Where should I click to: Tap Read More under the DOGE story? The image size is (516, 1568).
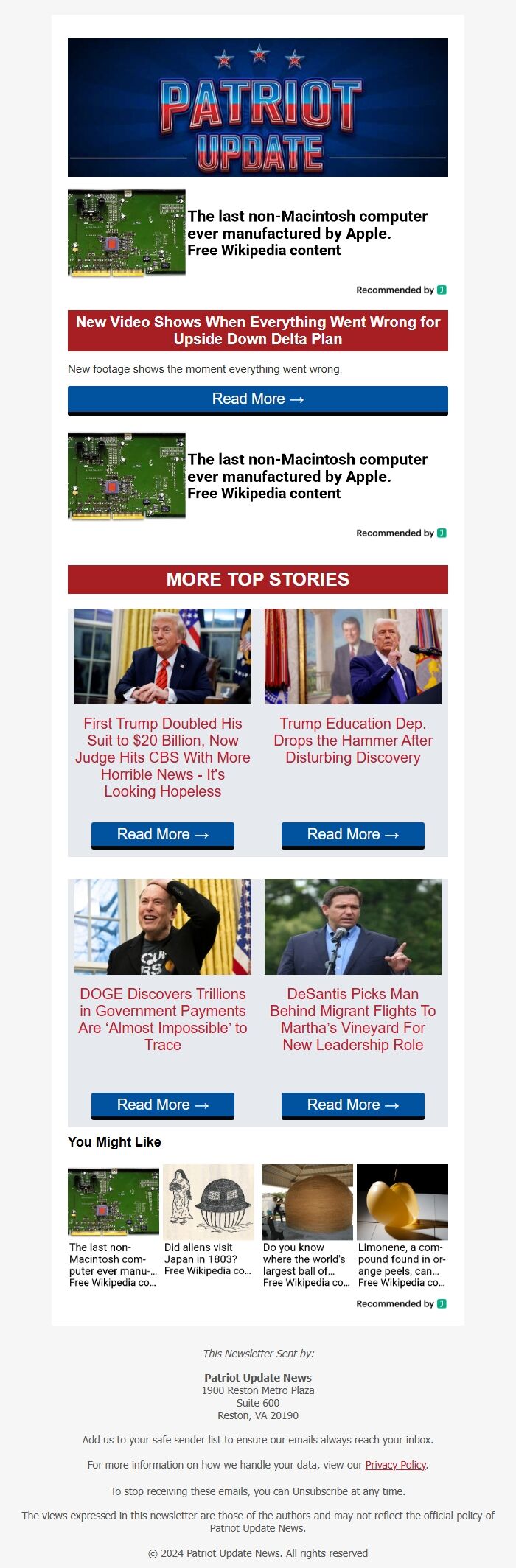tap(163, 1105)
